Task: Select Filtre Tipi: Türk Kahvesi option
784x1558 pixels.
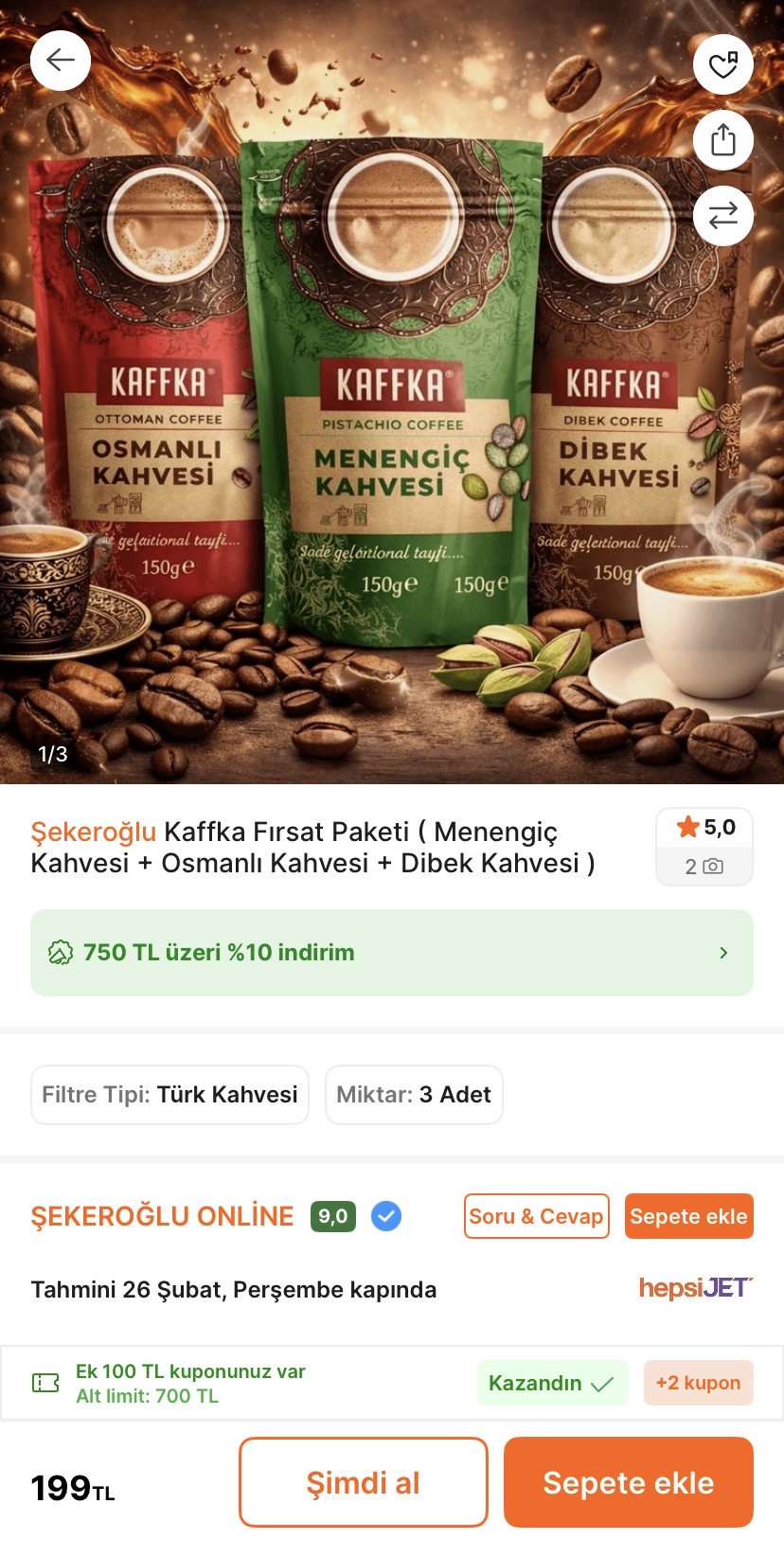Action: (x=169, y=1095)
